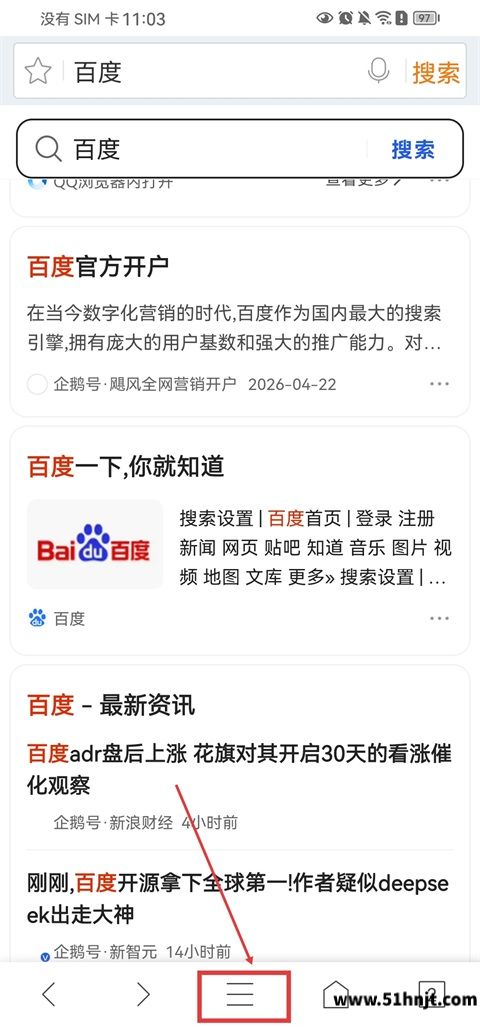Go to the browser home page

pos(336,994)
